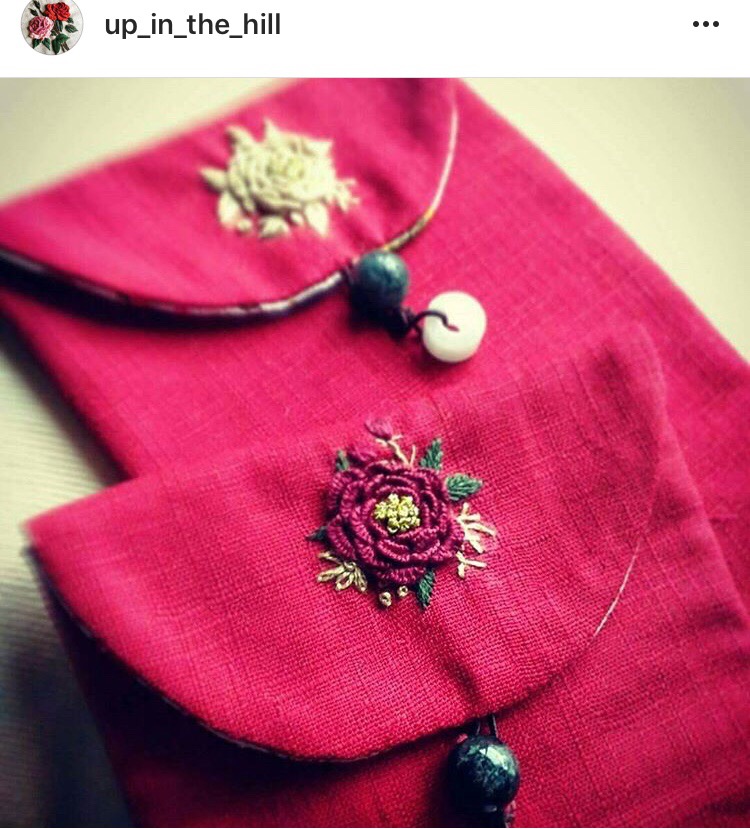Open up_in_the_hill profile picture
This screenshot has width=750, height=829.
[x=51, y=25]
